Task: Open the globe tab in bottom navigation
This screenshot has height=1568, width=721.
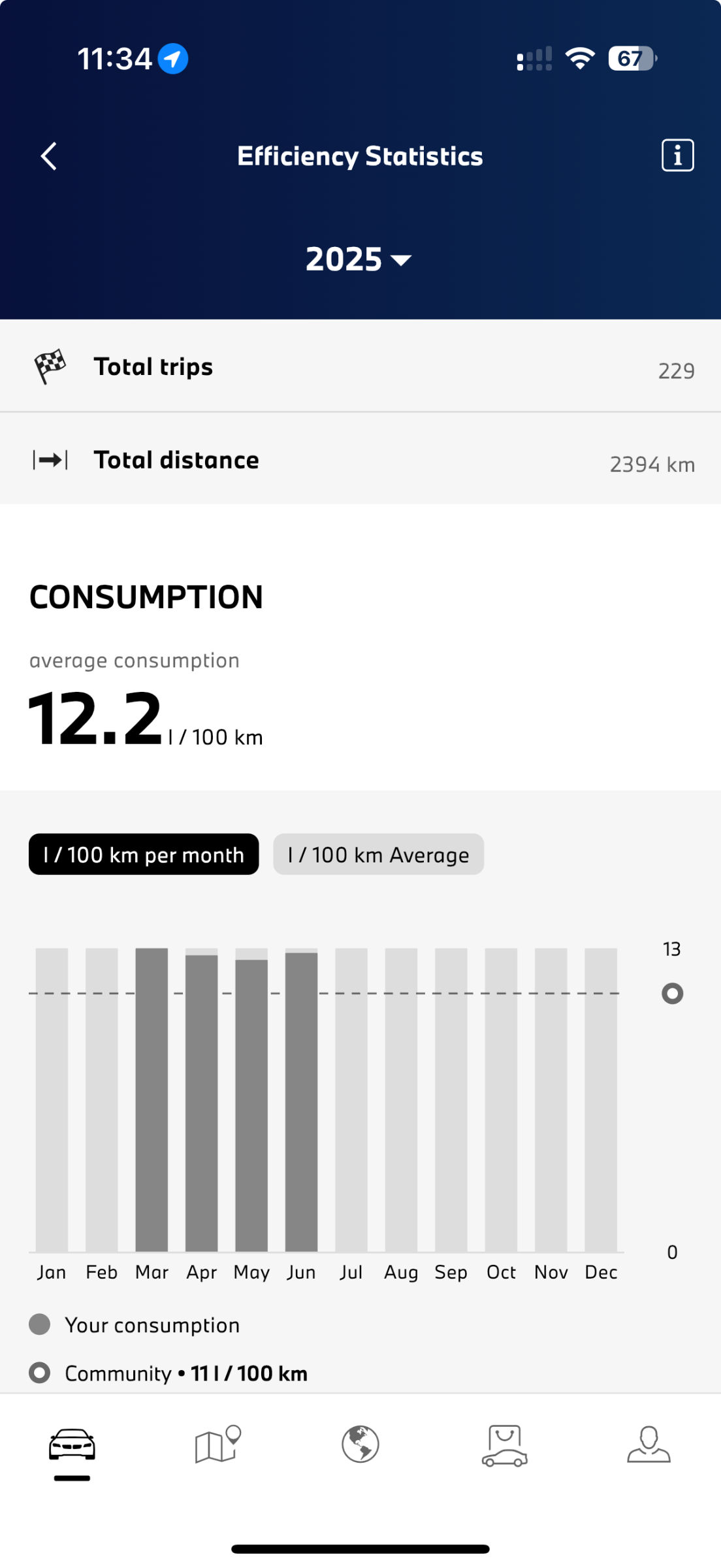Action: click(x=360, y=1444)
